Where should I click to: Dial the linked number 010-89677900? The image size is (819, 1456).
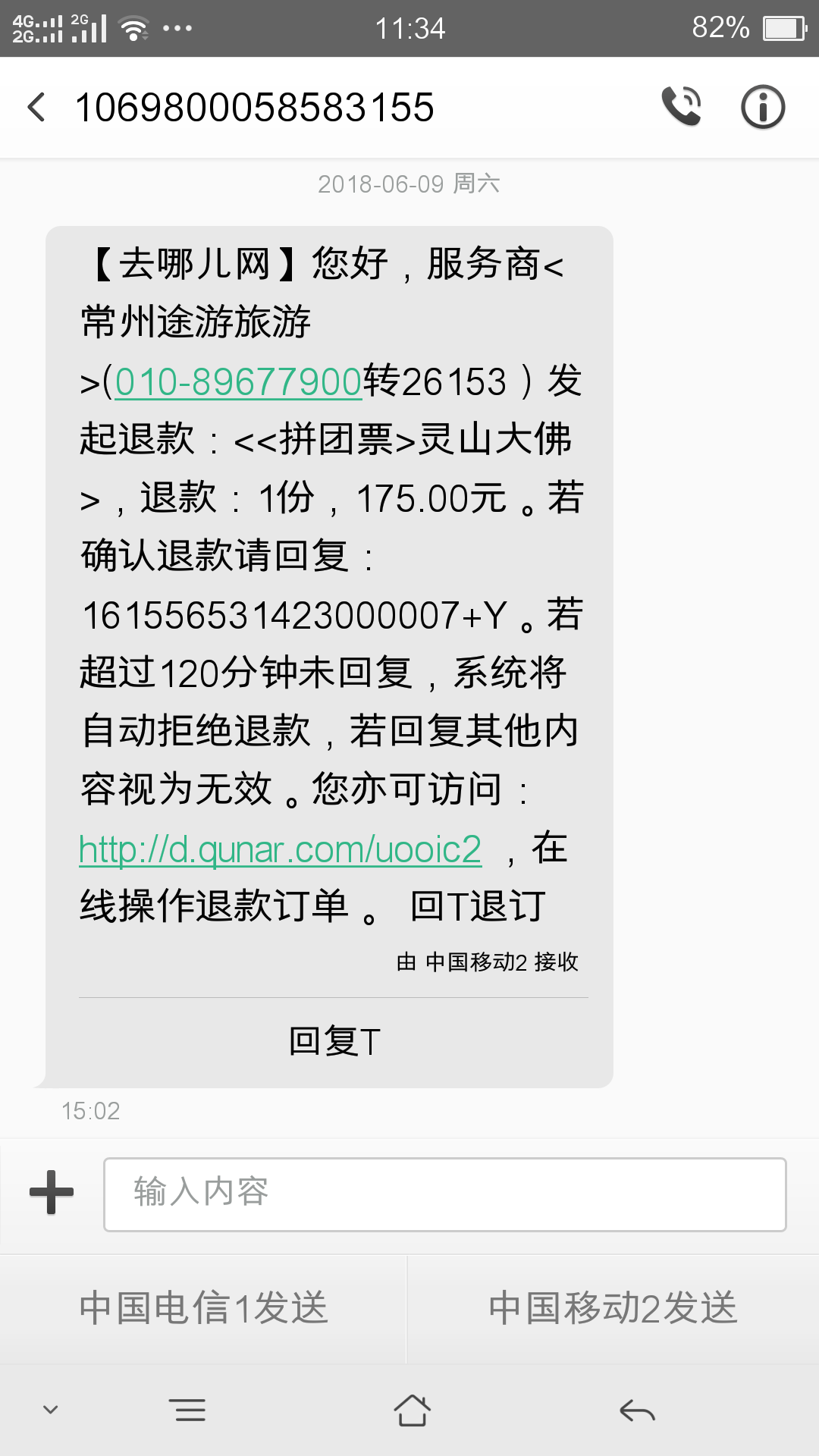click(238, 381)
